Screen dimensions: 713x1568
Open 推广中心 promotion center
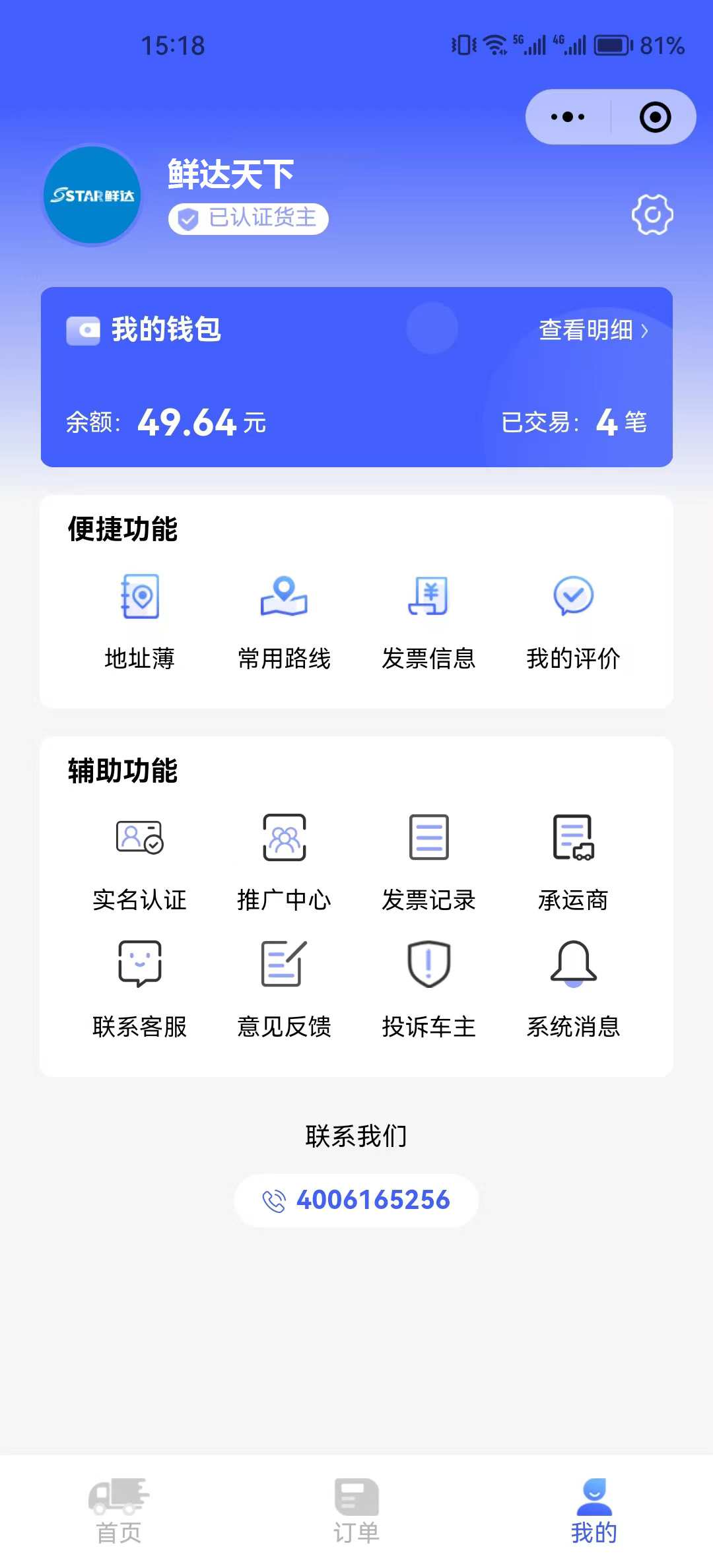pos(284,862)
